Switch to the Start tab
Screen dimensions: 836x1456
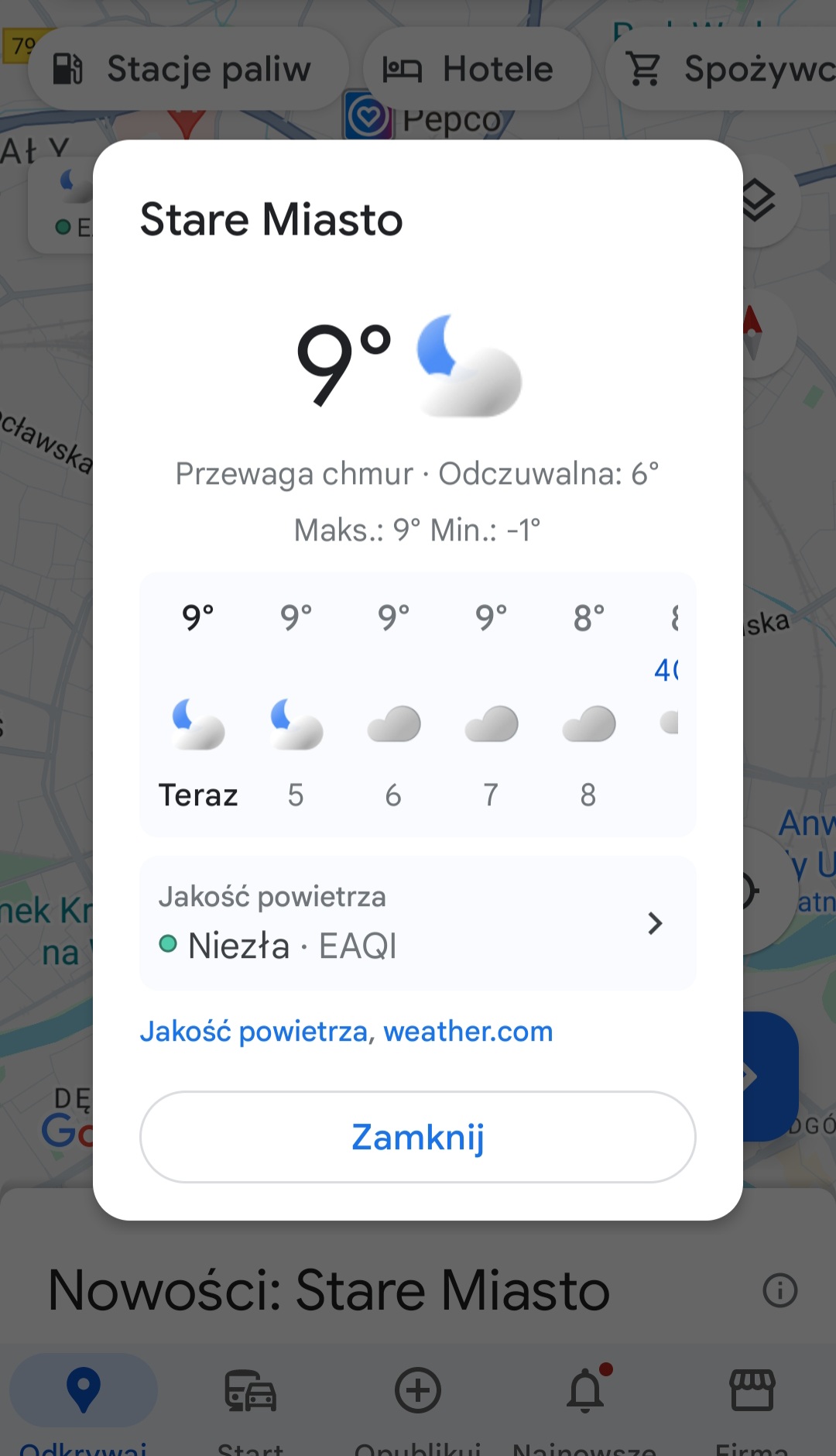(x=251, y=1406)
